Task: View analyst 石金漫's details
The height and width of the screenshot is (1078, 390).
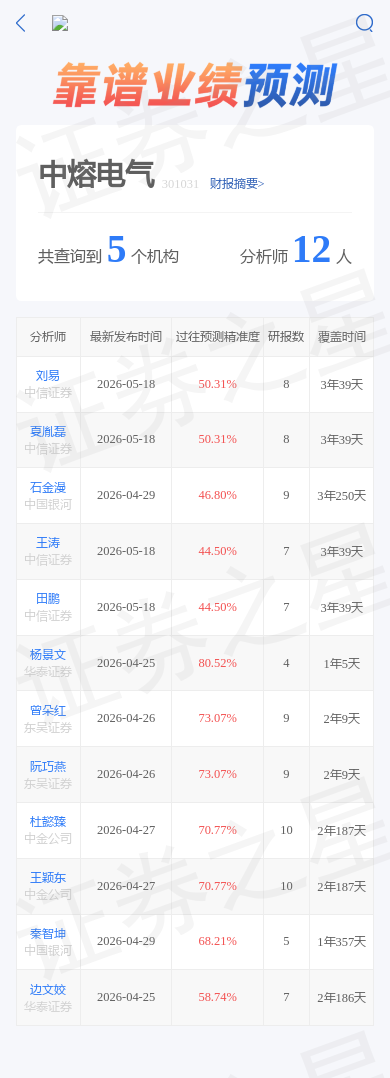Action: tap(48, 487)
